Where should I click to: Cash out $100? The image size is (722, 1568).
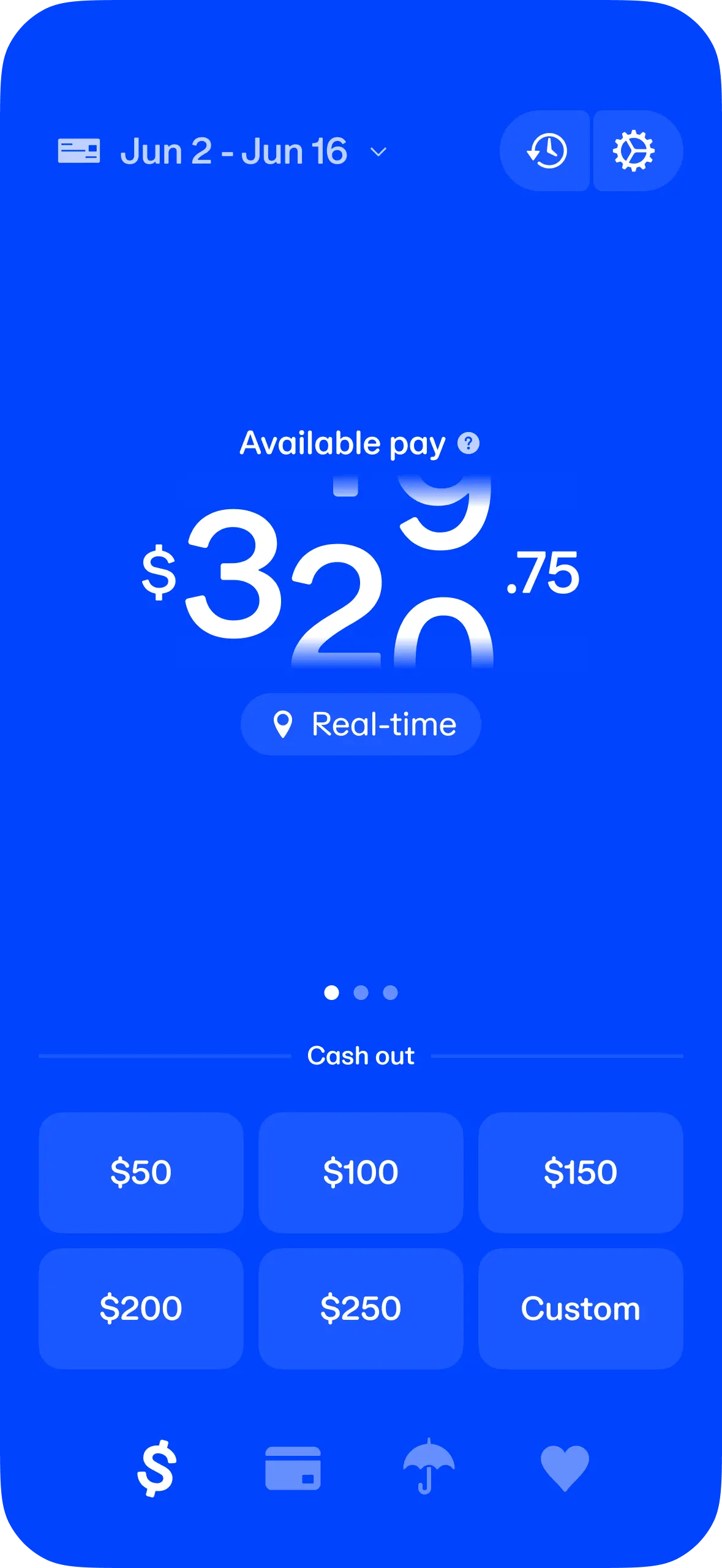click(361, 1172)
